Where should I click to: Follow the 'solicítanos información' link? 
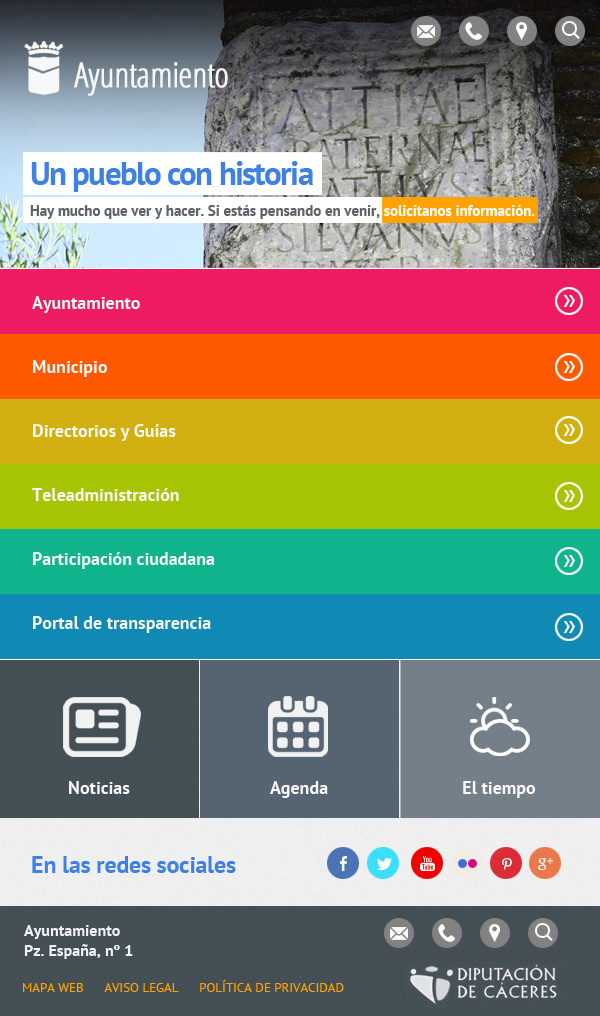[459, 211]
